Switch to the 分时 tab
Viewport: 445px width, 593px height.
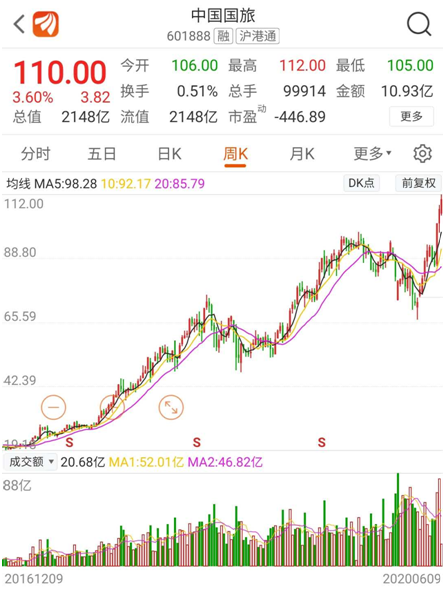pyautogui.click(x=36, y=154)
